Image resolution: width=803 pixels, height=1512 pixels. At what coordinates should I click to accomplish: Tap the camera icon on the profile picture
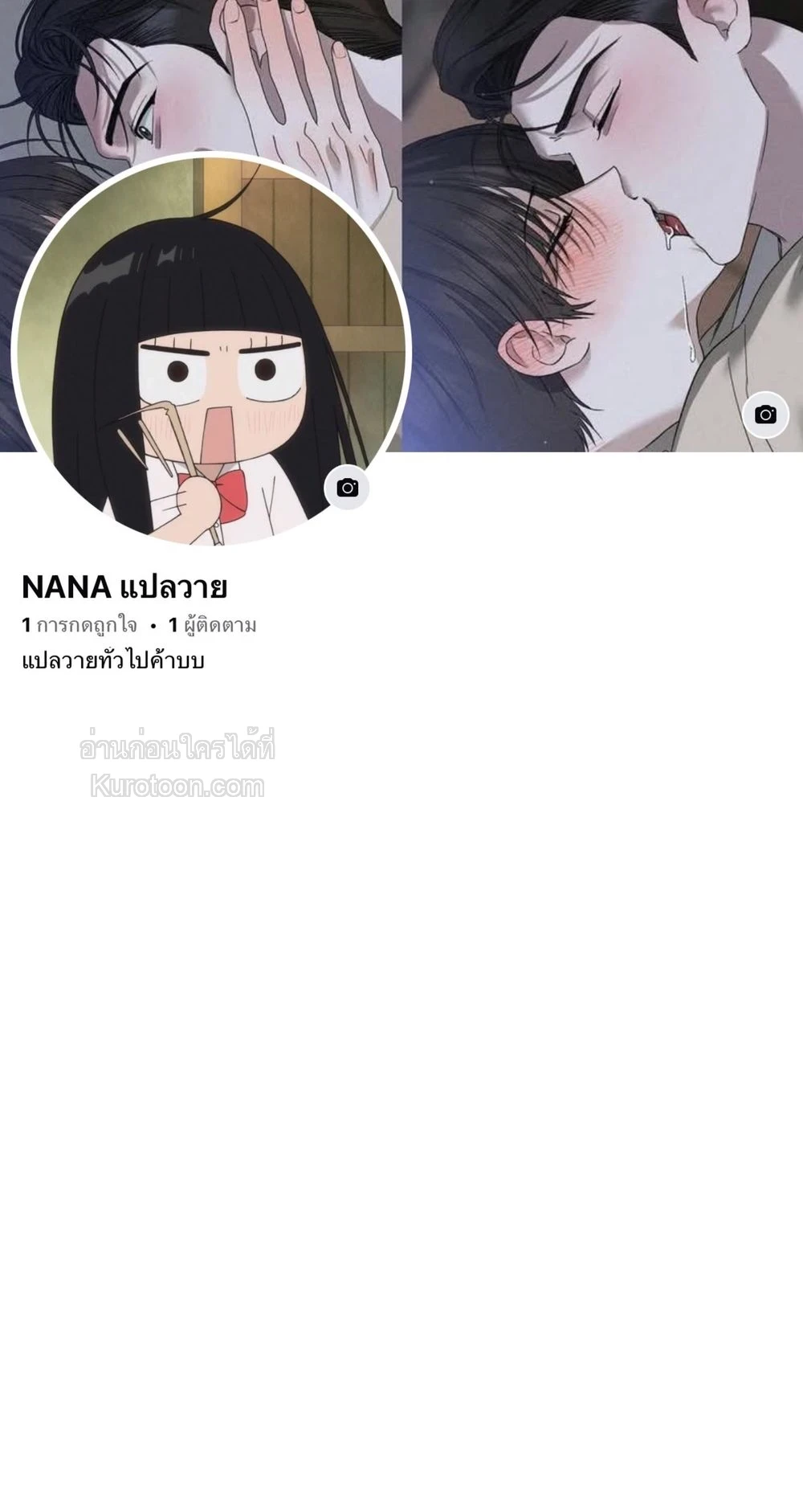coord(347,488)
